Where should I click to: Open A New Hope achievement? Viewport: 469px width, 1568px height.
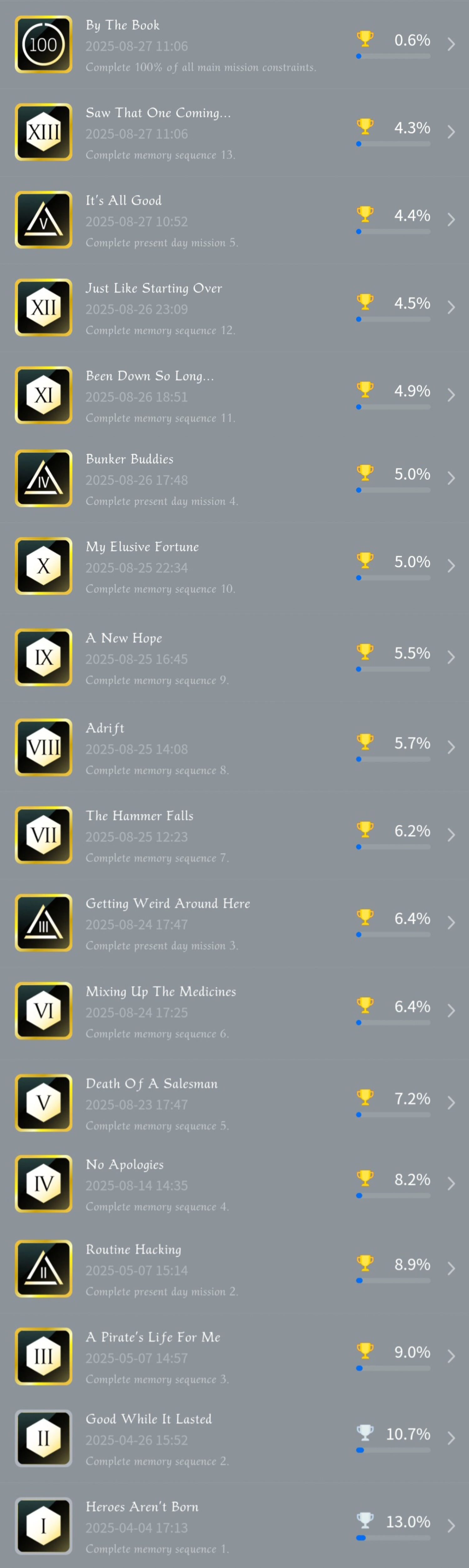234,658
